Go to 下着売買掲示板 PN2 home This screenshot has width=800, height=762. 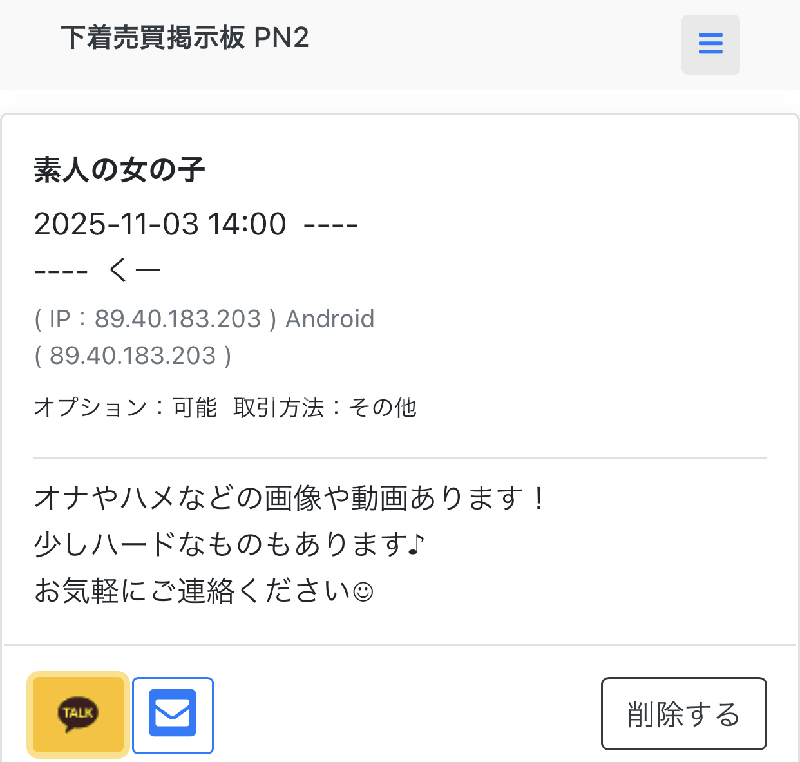[x=185, y=38]
